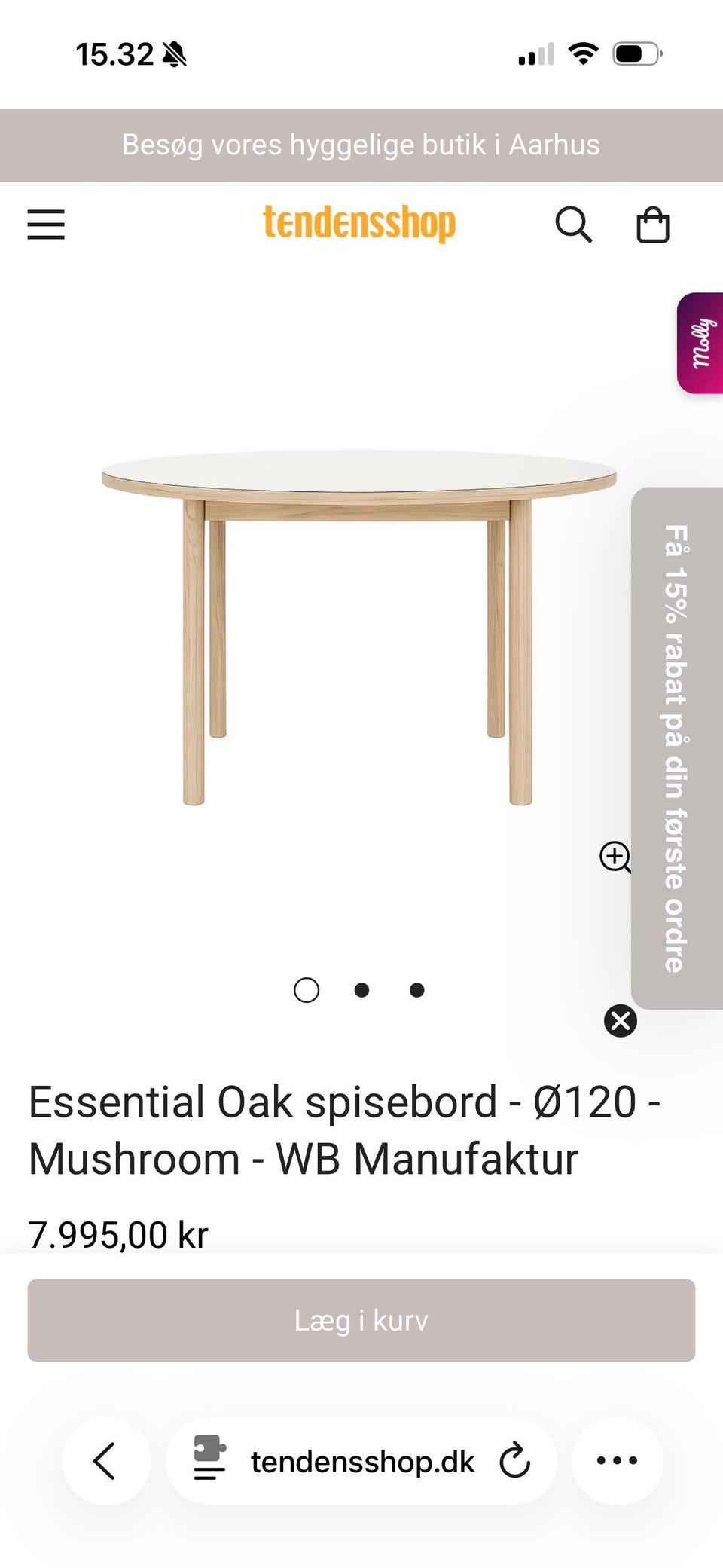This screenshot has height=1568, width=723.
Task: Reload the tendensshop.dk page
Action: 515,1461
